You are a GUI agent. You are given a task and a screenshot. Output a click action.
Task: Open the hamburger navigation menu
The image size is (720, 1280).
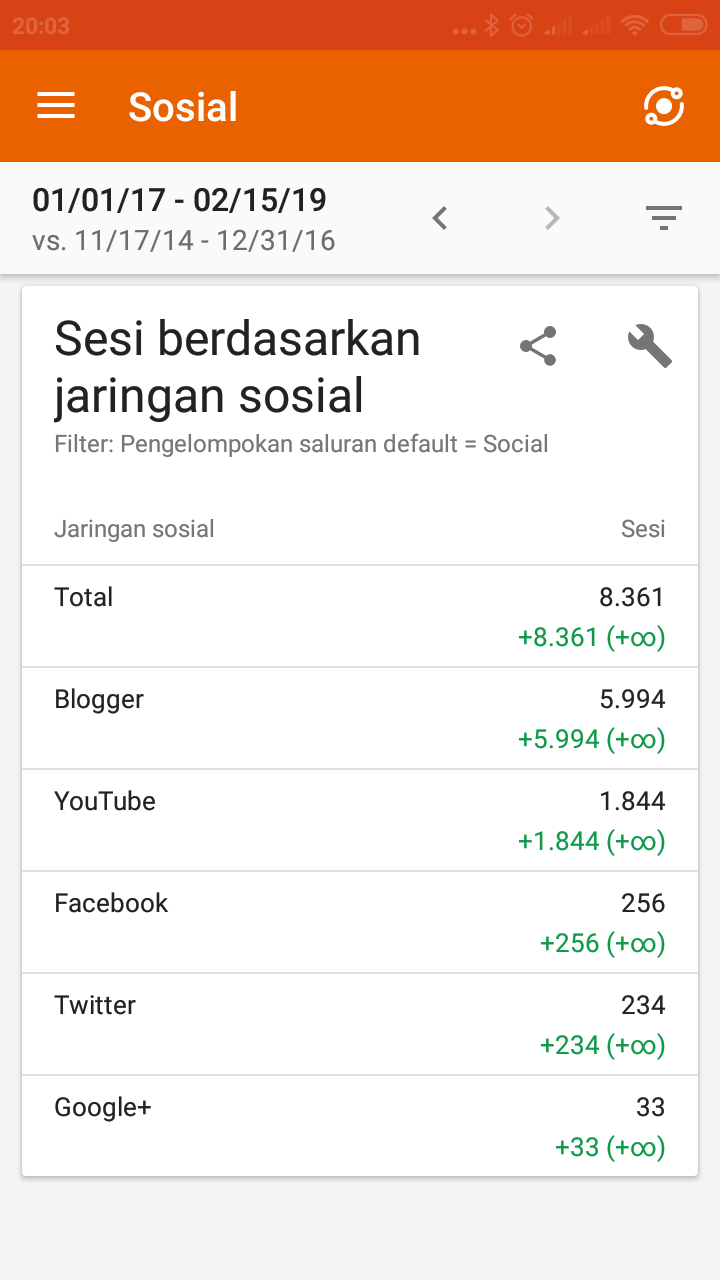pos(56,106)
